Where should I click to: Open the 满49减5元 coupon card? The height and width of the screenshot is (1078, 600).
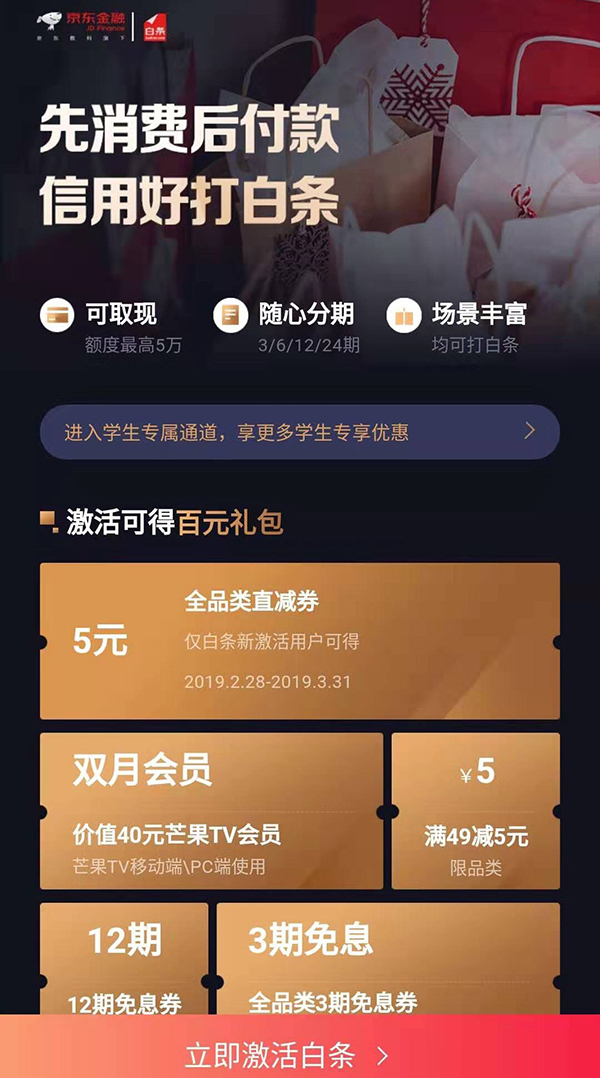(476, 811)
